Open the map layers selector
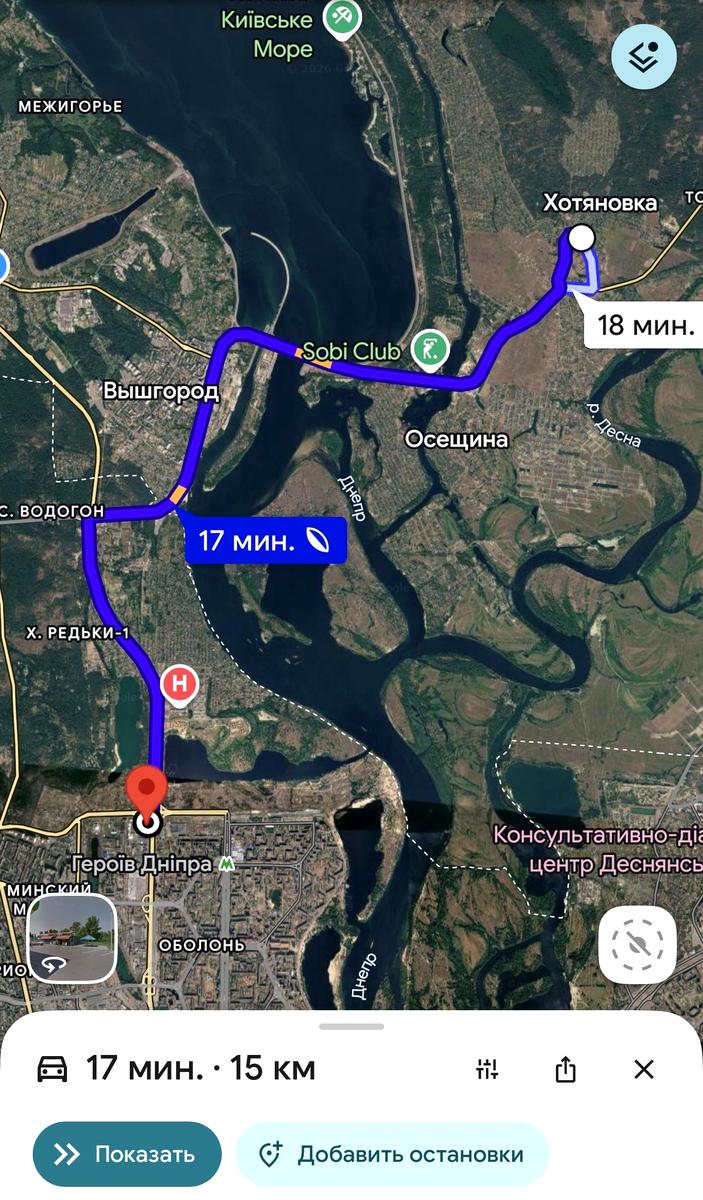 coord(644,57)
